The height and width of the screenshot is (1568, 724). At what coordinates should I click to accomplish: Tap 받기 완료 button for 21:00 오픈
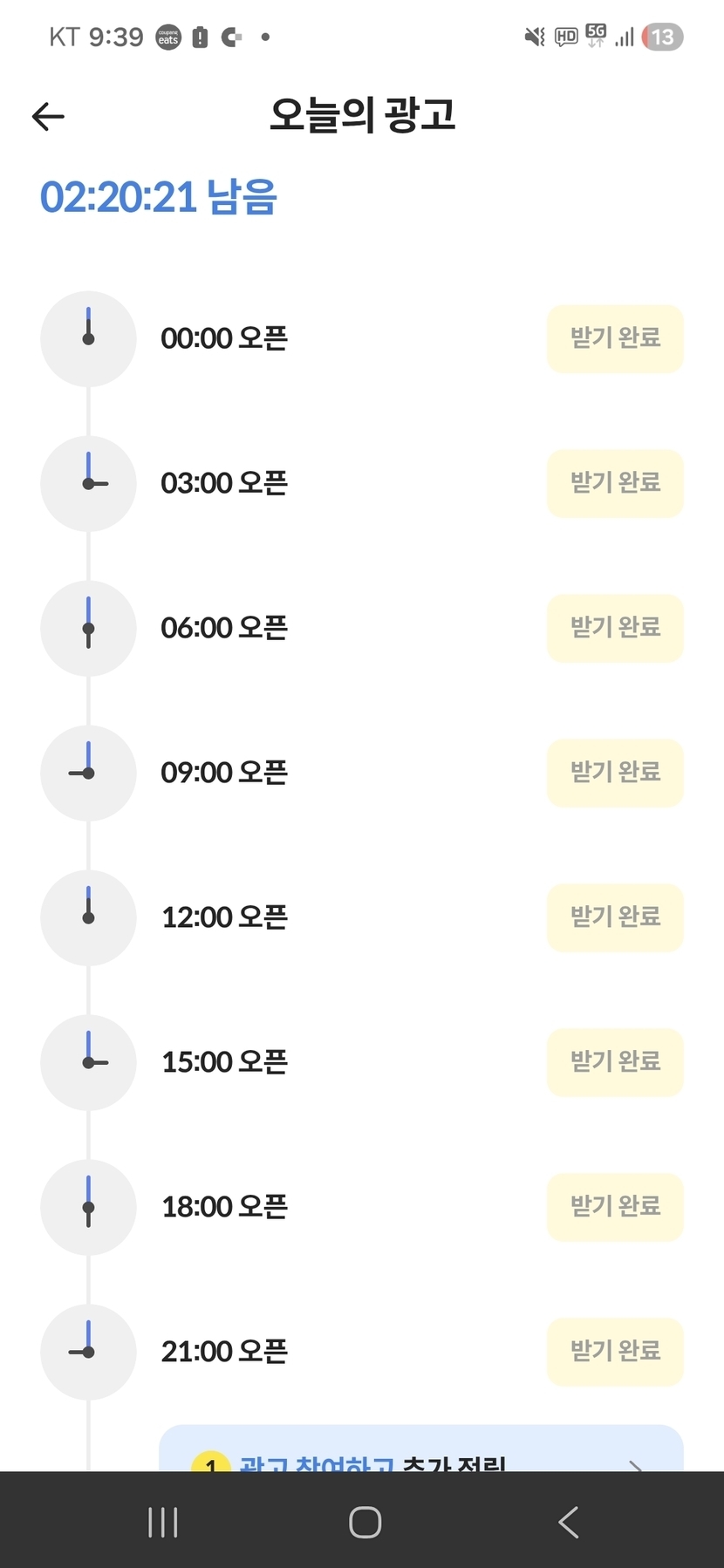tap(615, 1352)
